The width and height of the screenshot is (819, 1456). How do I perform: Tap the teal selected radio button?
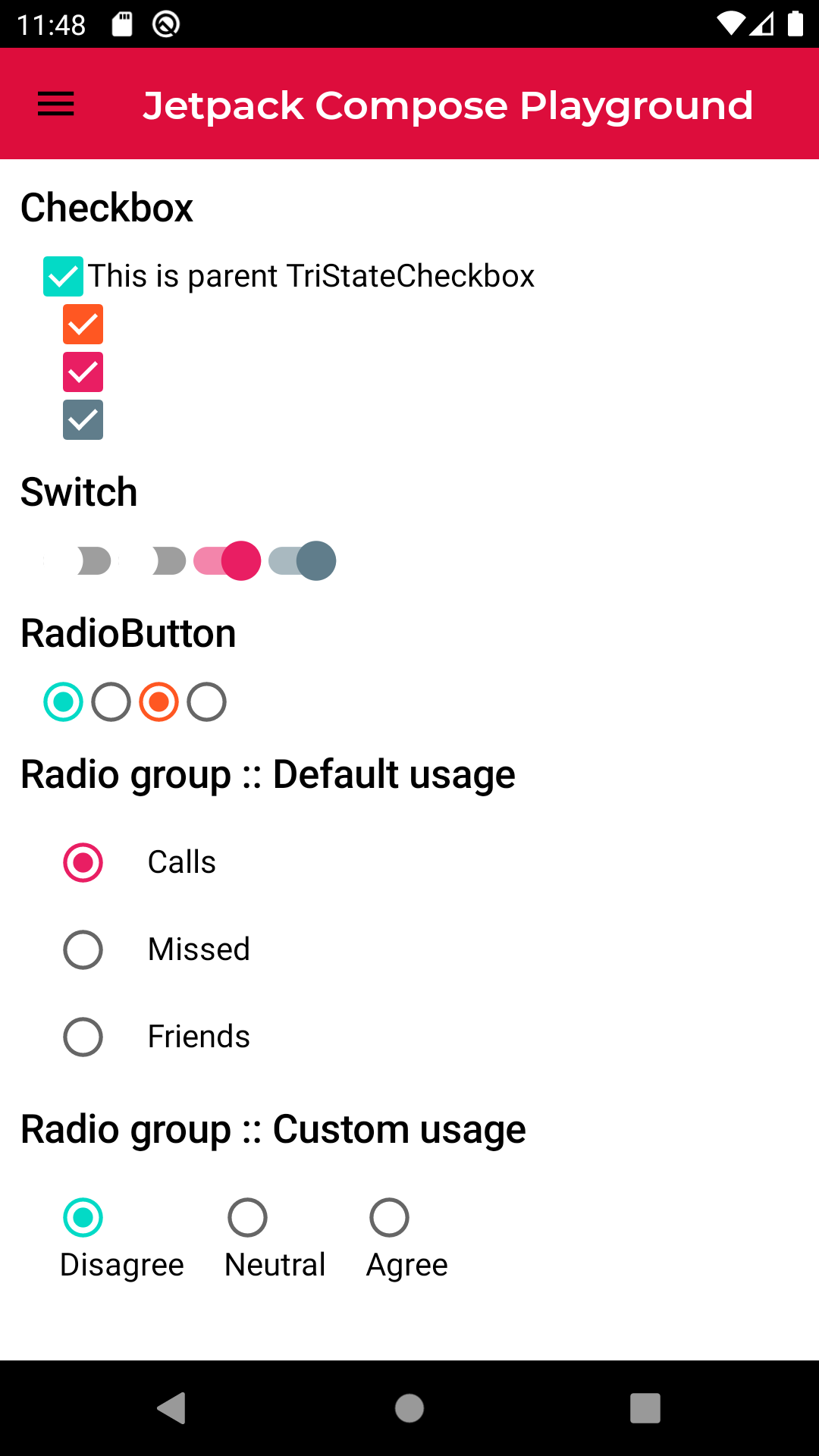tap(64, 702)
